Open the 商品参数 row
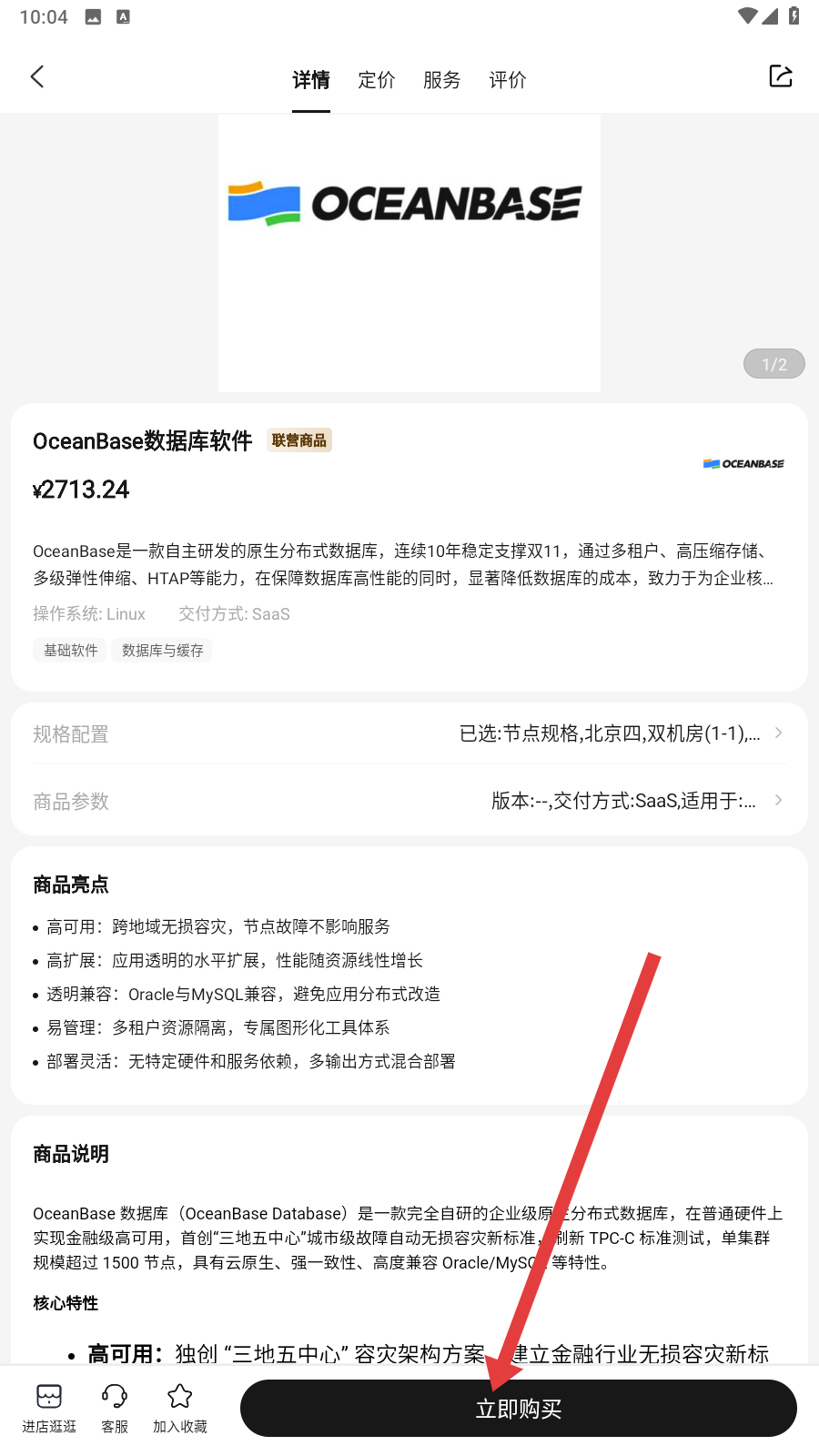Screen dimensions: 819x1456 click(409, 801)
